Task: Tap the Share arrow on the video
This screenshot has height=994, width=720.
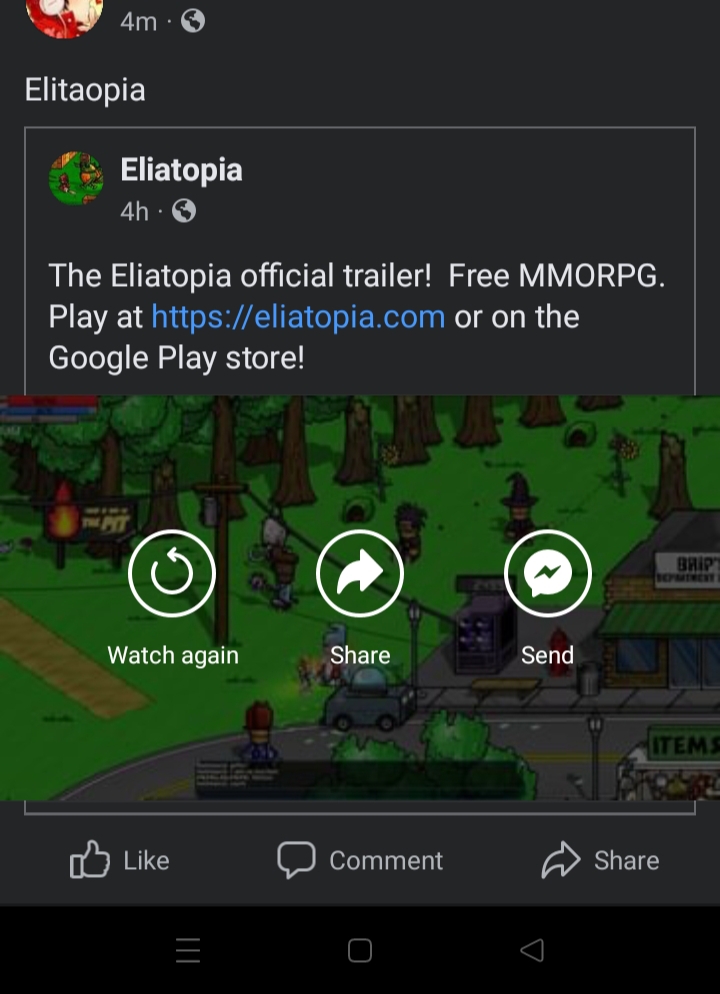Action: 360,574
